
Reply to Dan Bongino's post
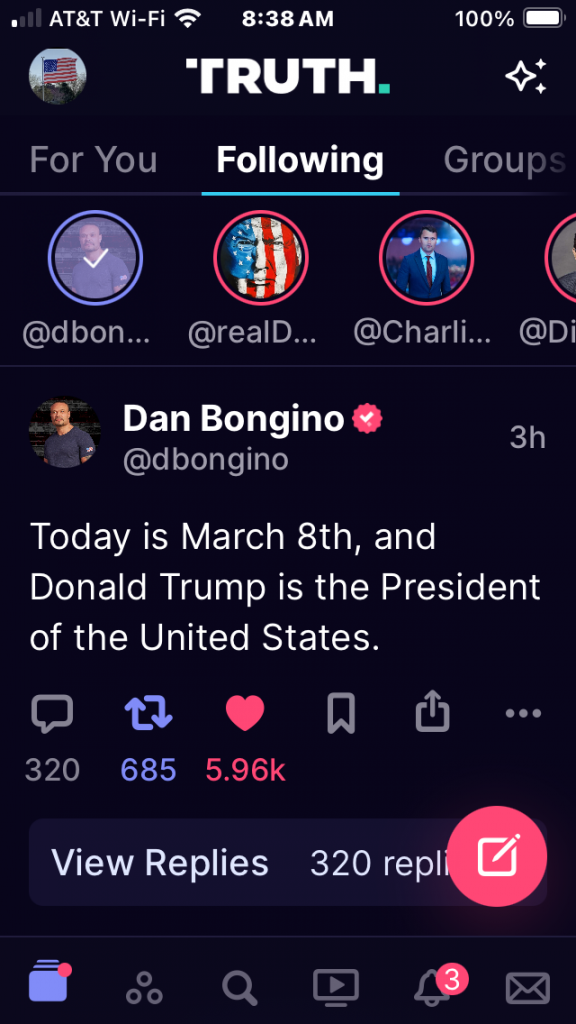(52, 713)
